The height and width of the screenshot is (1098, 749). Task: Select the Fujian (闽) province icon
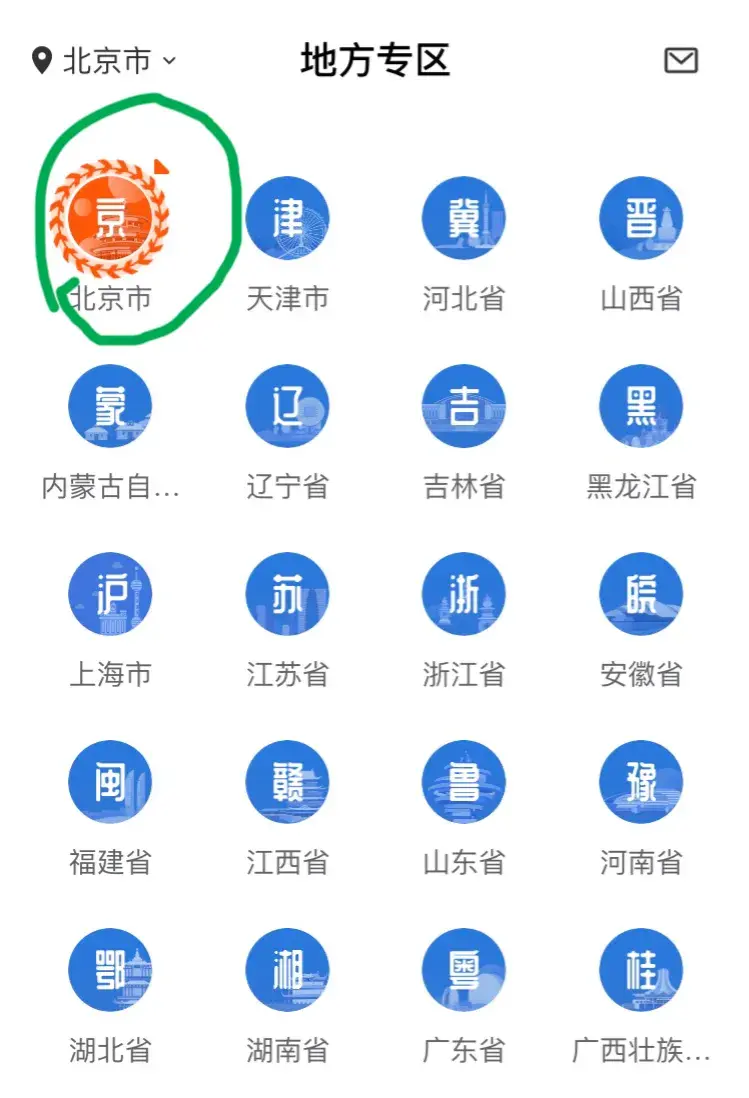[112, 782]
